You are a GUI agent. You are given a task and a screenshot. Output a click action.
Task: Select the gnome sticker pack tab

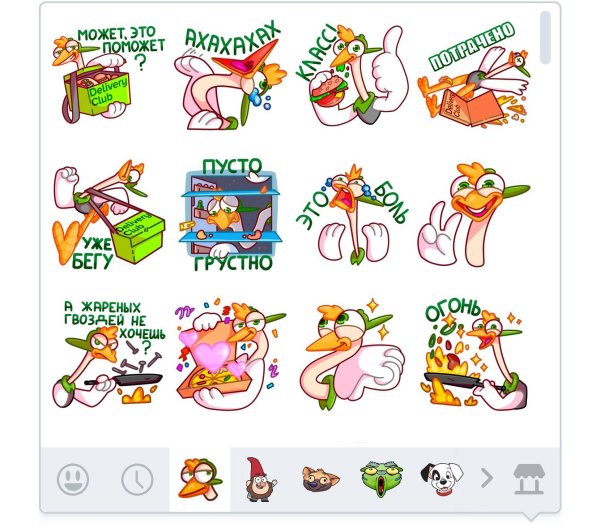click(259, 480)
